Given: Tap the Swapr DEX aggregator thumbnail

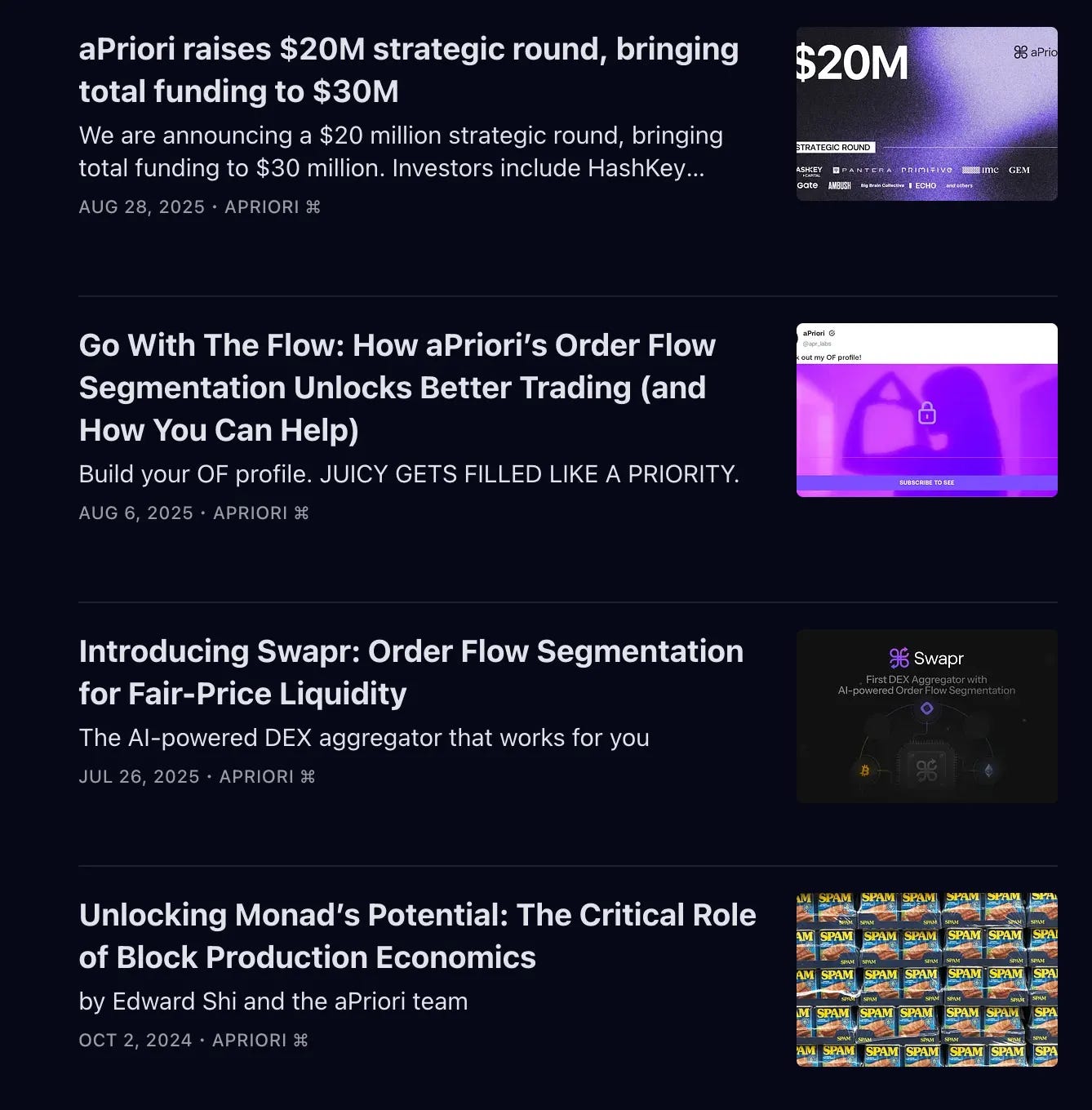Looking at the screenshot, I should pyautogui.click(x=926, y=716).
